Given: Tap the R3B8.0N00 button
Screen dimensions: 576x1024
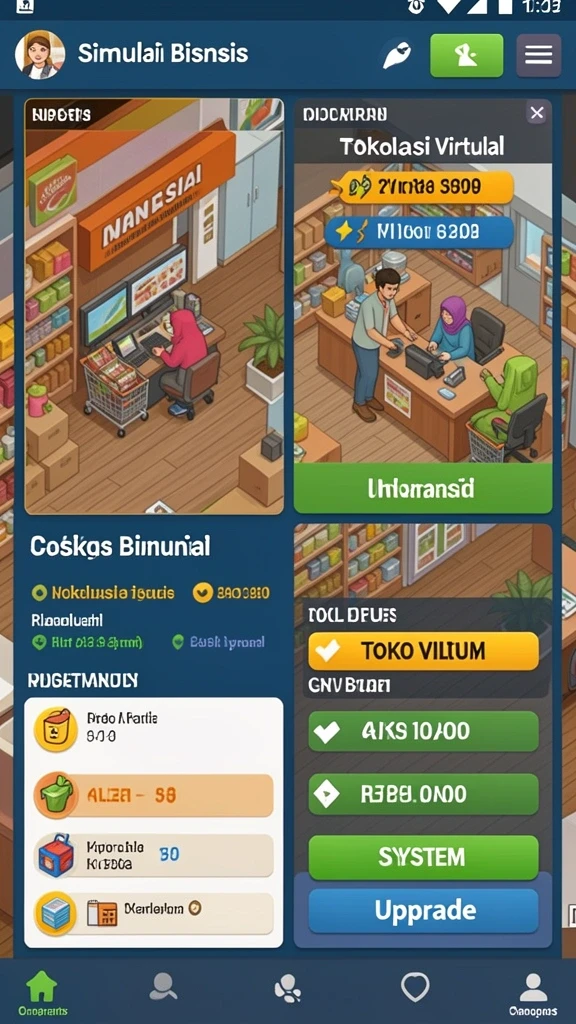Looking at the screenshot, I should pos(423,794).
